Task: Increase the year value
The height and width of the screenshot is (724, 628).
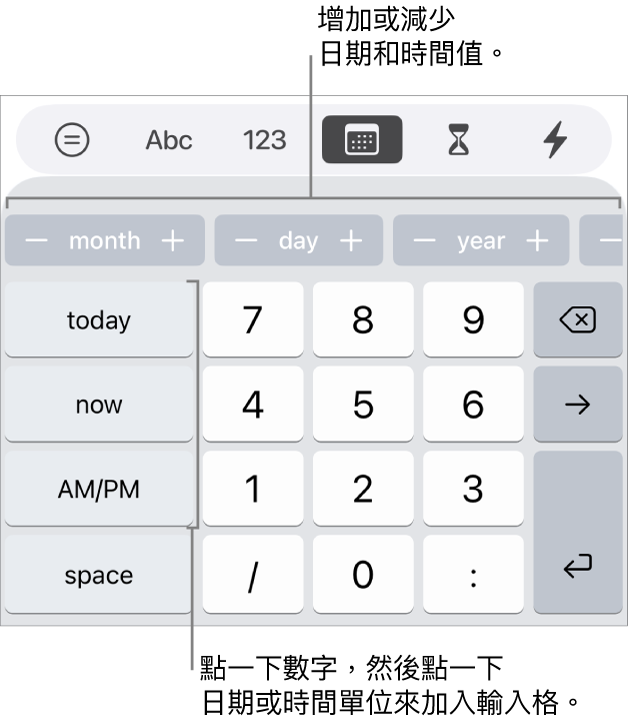Action: [x=538, y=241]
